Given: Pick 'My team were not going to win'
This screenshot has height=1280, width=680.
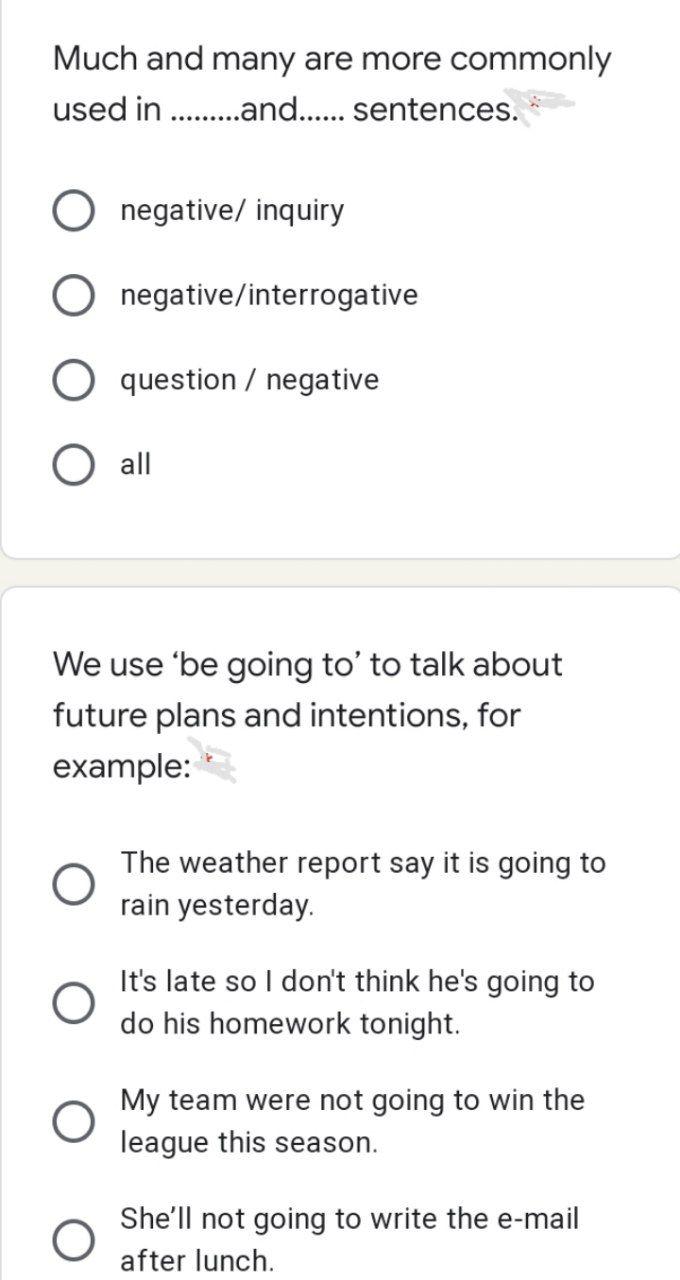Looking at the screenshot, I should (74, 1122).
